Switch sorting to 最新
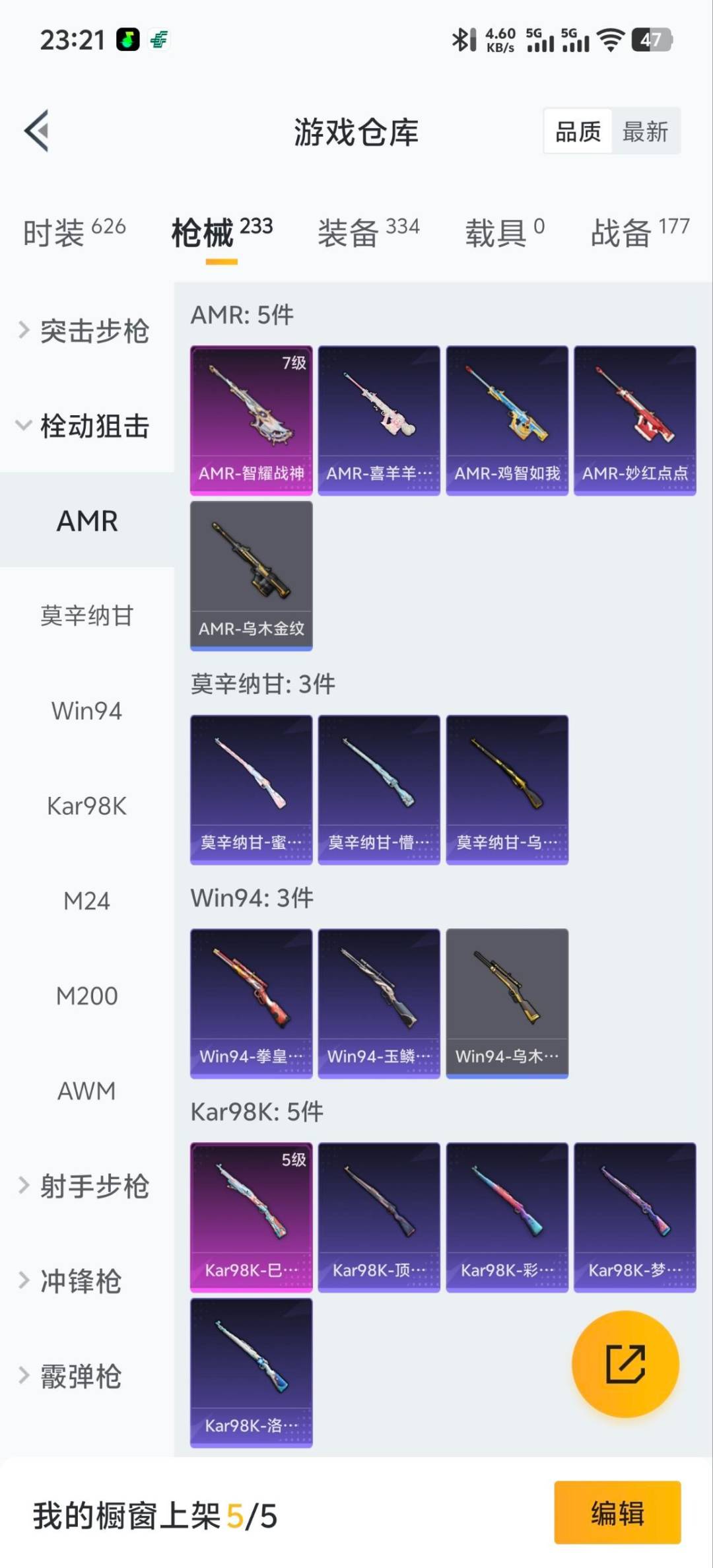Image resolution: width=713 pixels, height=1568 pixels. 644,131
